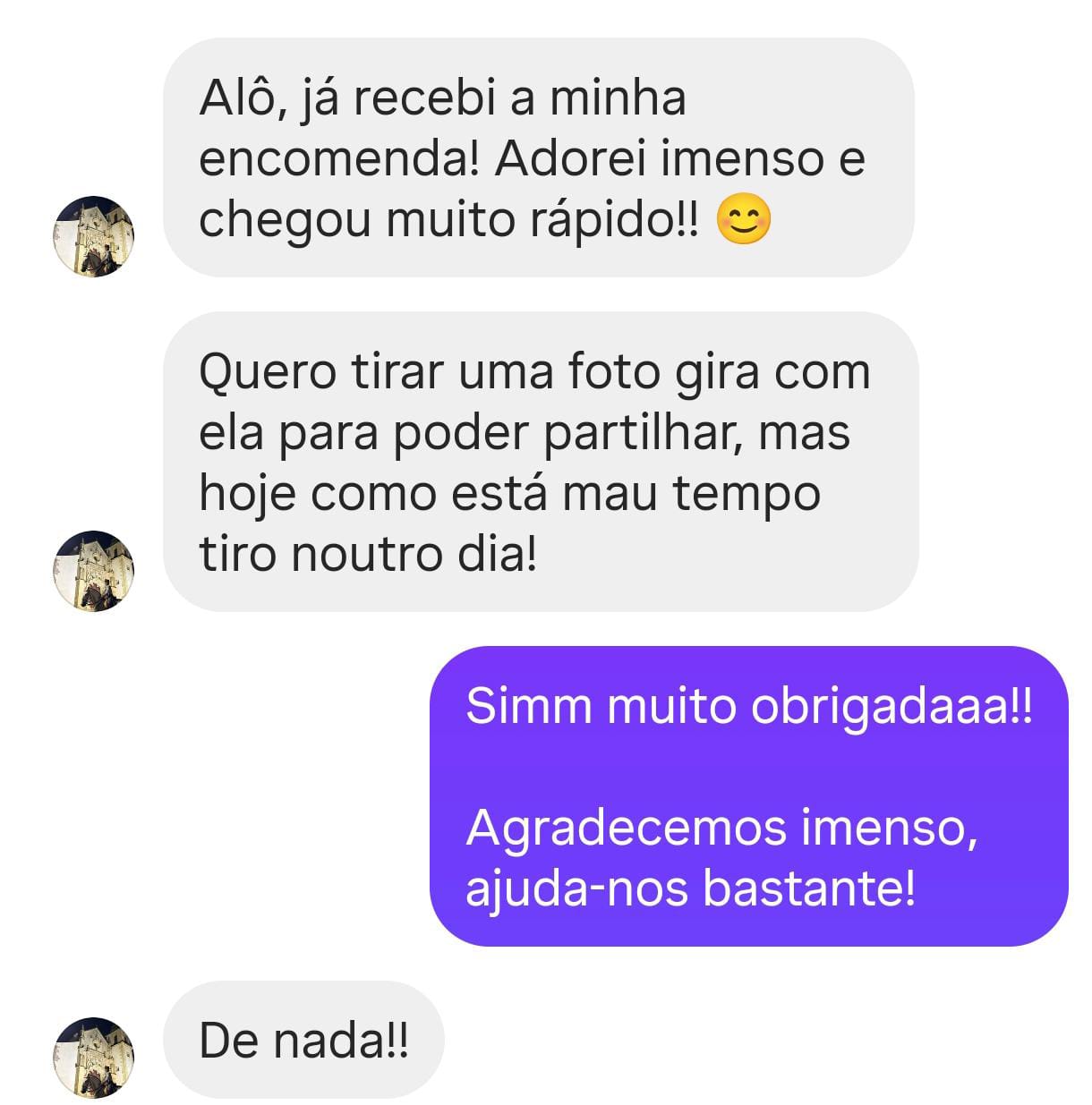The width and height of the screenshot is (1092, 1105).
Task: View profile from avatar beside "tiro noutro dia!"
Action: coord(94,571)
